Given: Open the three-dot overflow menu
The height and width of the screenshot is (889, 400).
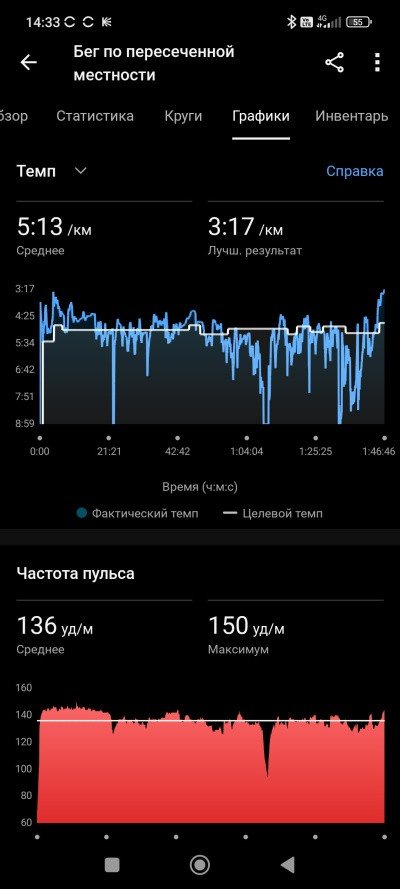Looking at the screenshot, I should (377, 62).
